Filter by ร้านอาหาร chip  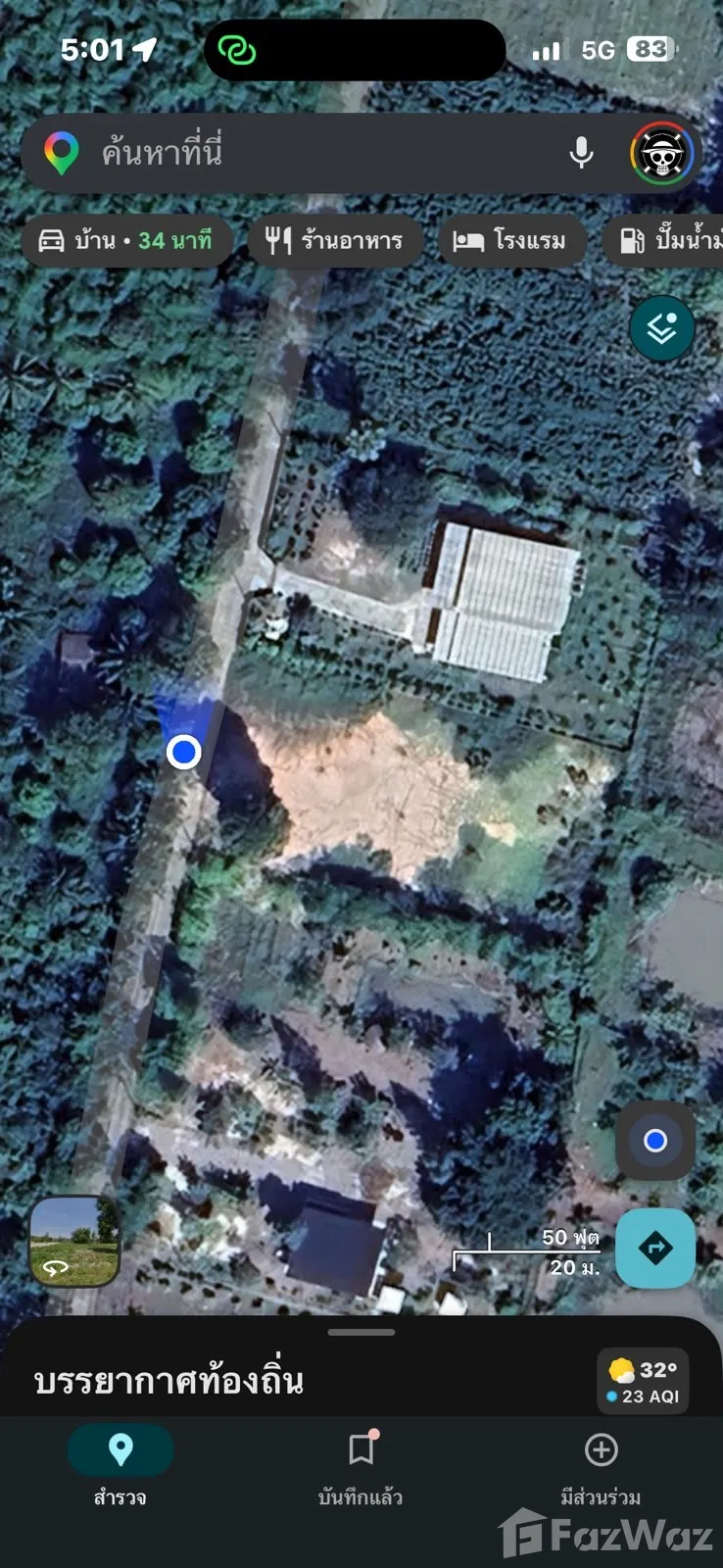(x=335, y=240)
